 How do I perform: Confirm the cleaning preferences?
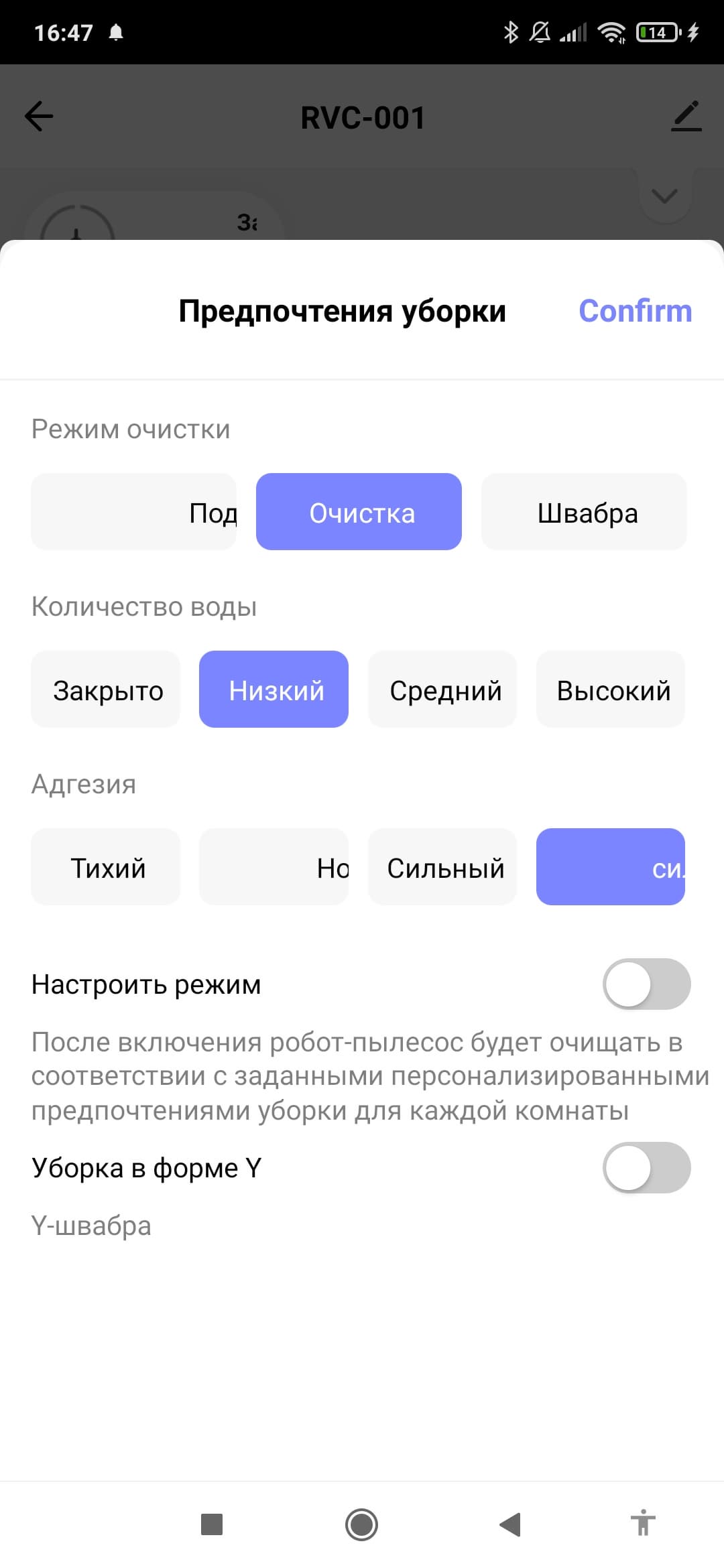(635, 311)
